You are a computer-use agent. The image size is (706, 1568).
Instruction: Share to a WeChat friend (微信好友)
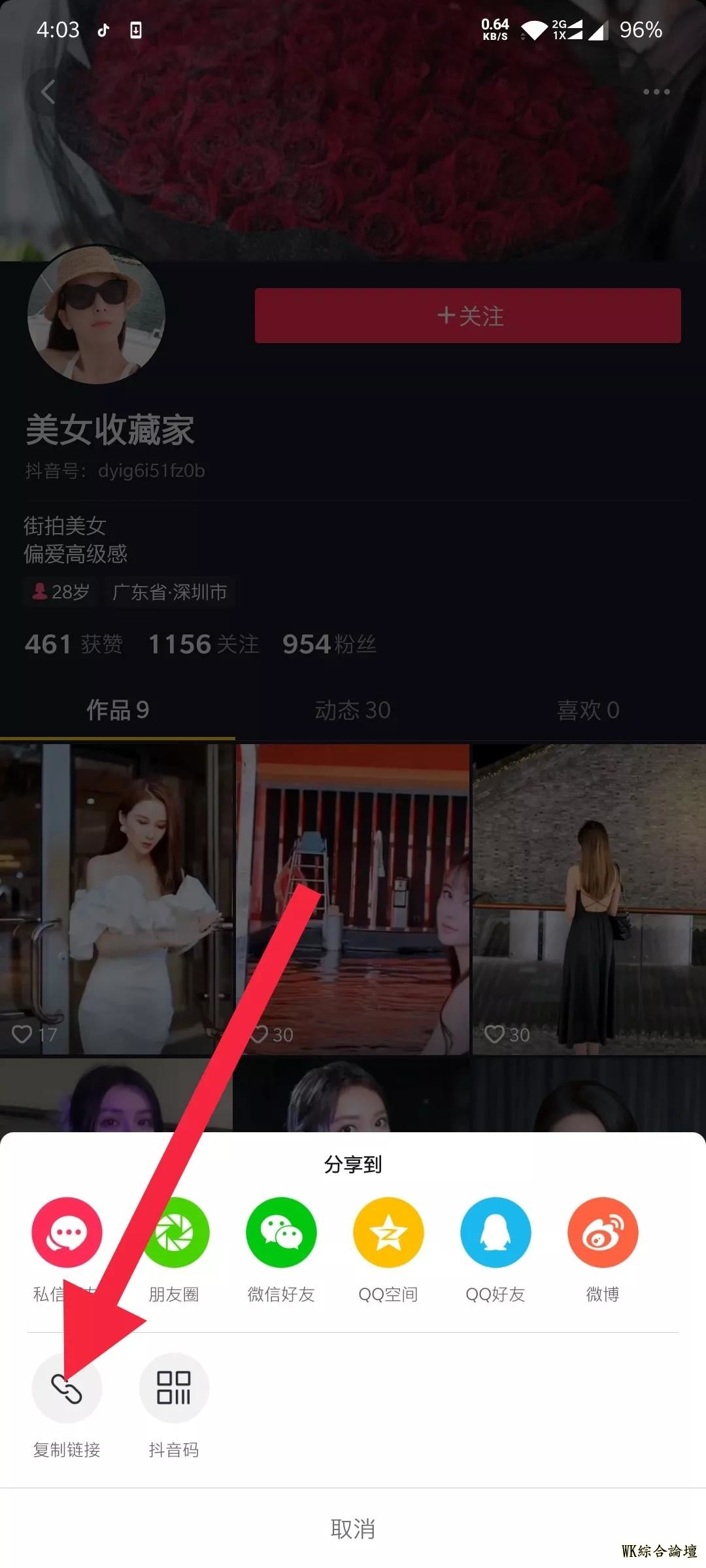[281, 1233]
